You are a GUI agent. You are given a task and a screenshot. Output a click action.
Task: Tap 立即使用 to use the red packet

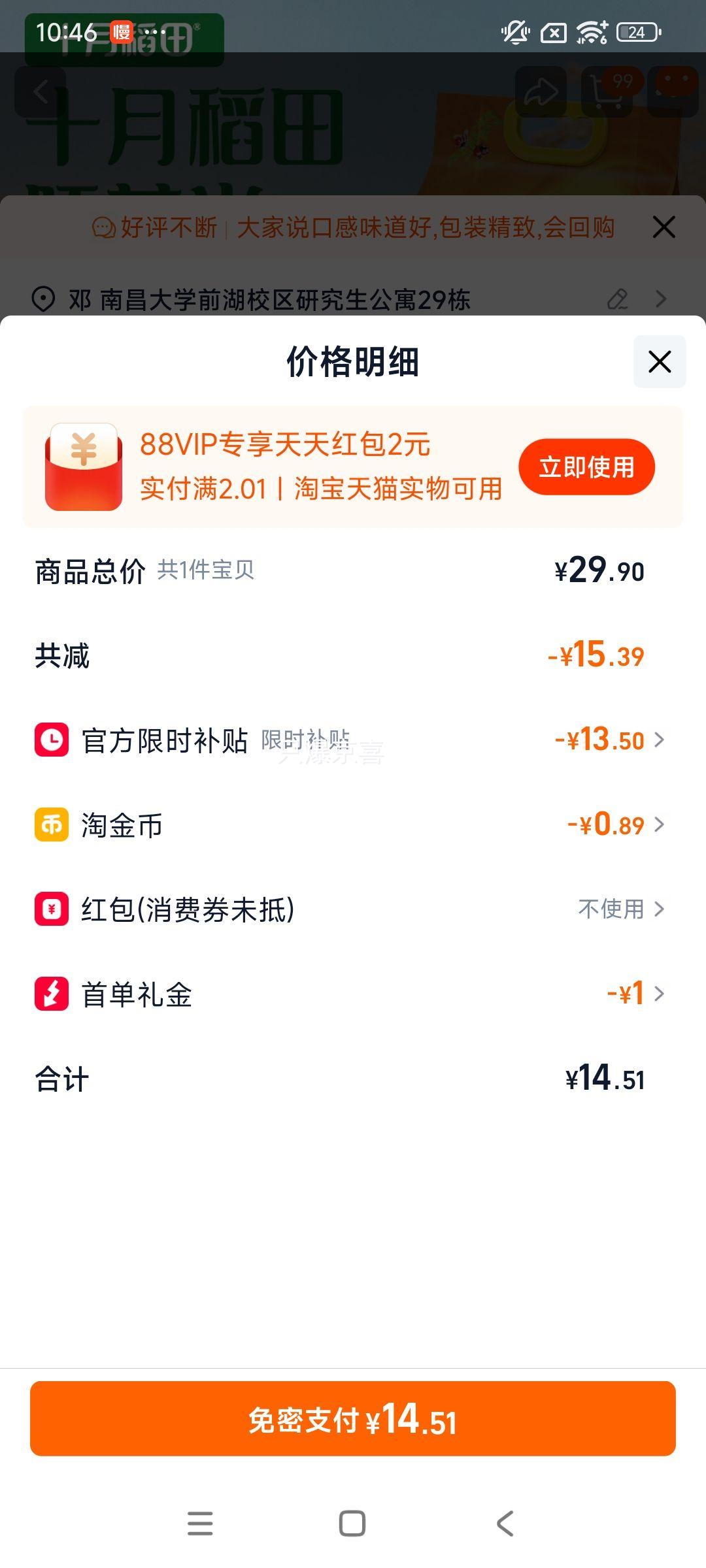[586, 466]
